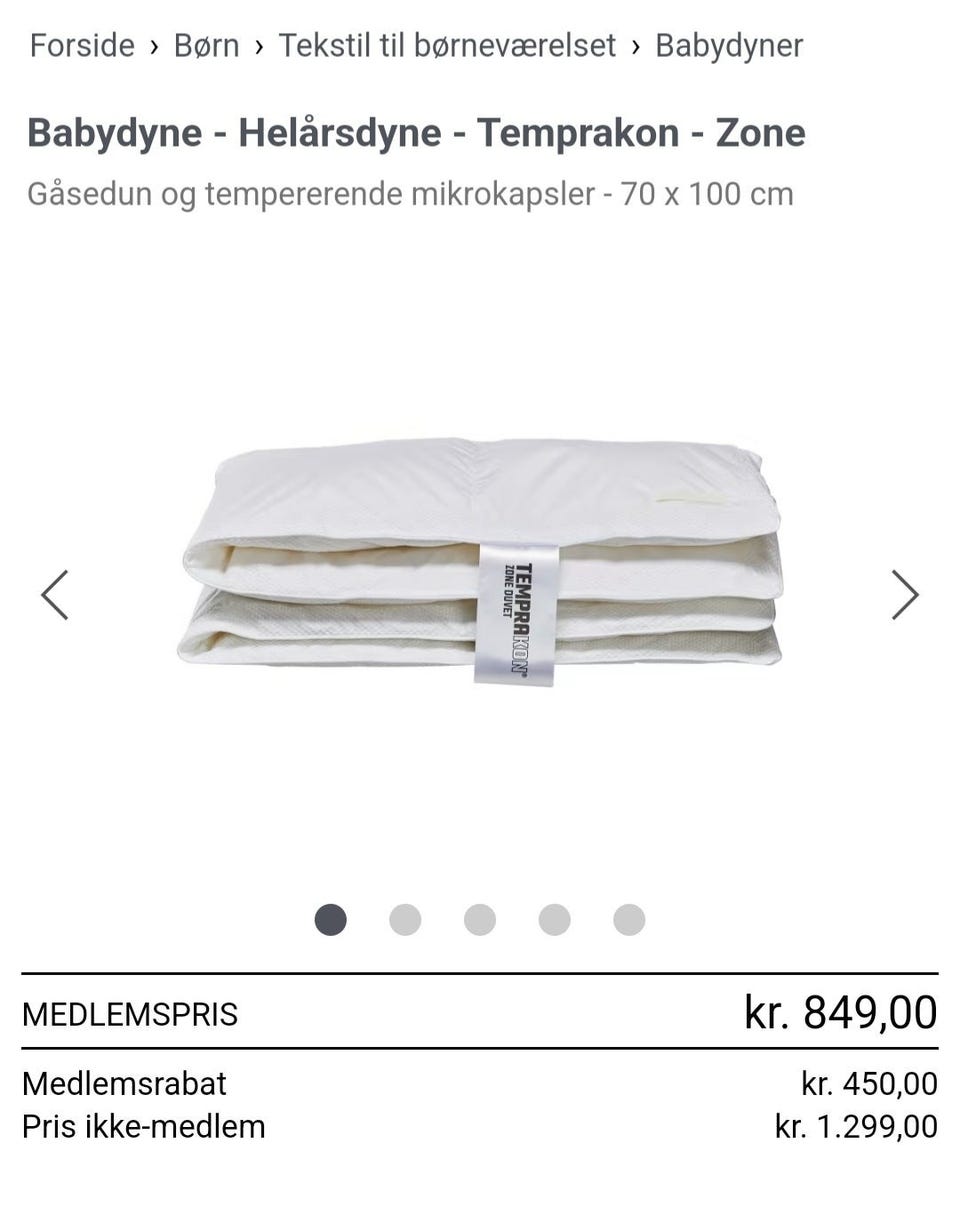960x1207 pixels.
Task: Show the previous product image arrow
Action: click(x=55, y=595)
